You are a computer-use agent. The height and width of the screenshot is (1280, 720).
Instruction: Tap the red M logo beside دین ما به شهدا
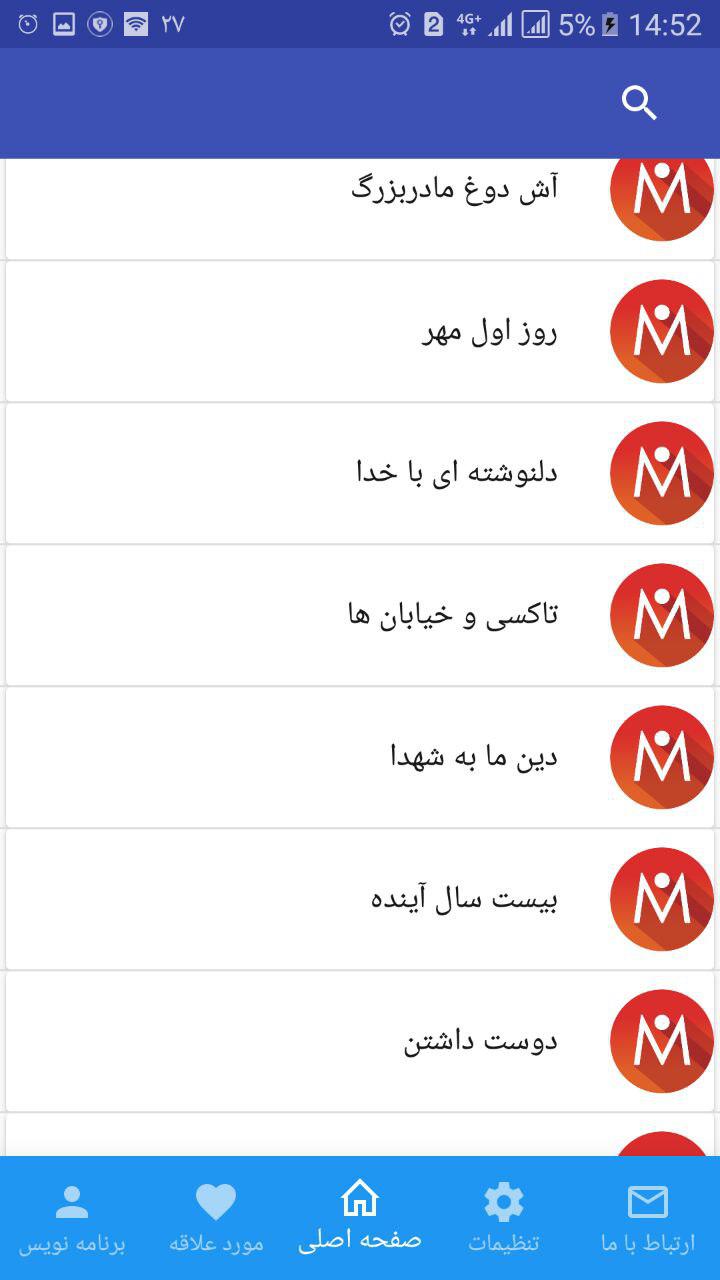pyautogui.click(x=660, y=757)
